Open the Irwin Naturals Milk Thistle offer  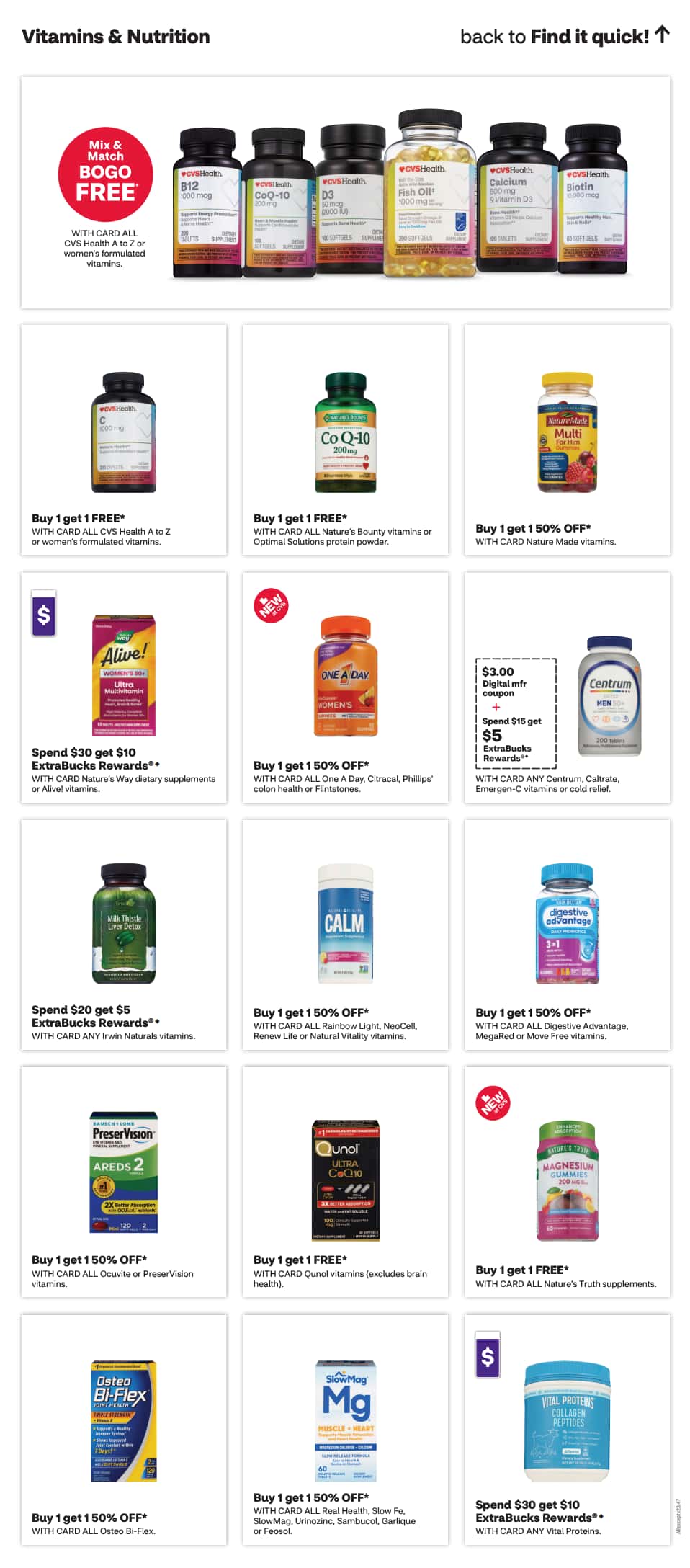click(x=124, y=935)
